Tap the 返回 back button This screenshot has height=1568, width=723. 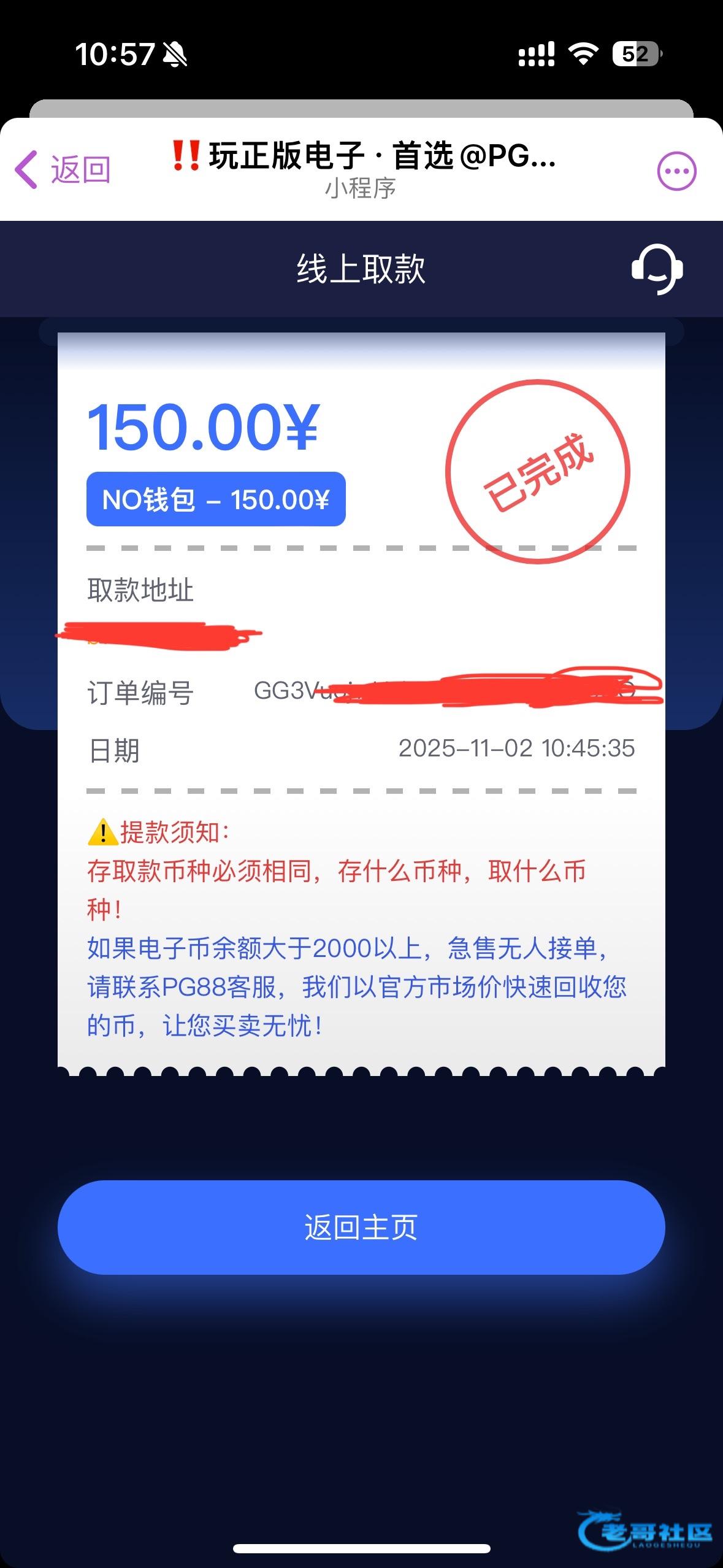63,170
